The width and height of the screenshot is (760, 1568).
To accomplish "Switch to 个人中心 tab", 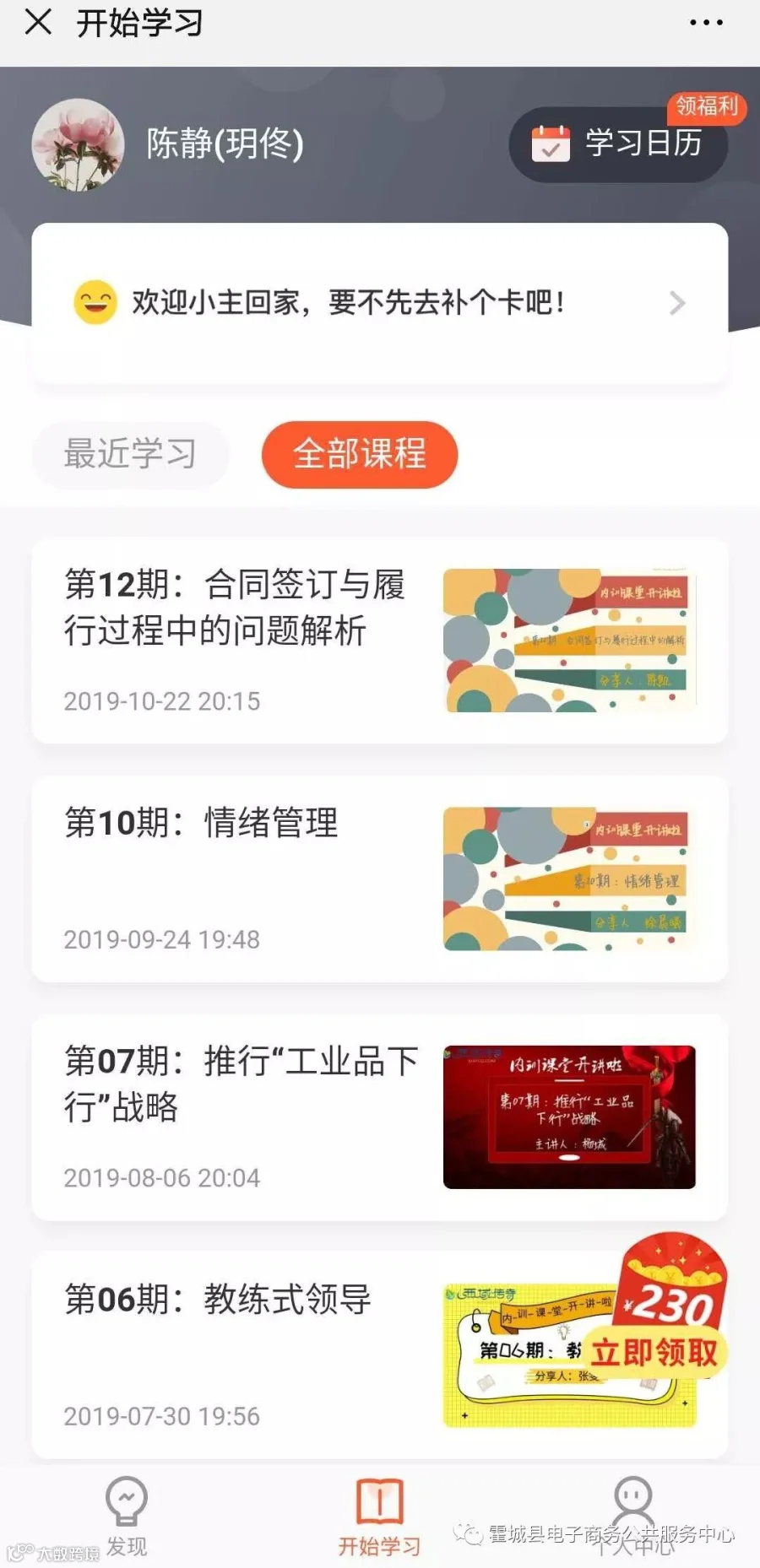I will click(633, 1517).
